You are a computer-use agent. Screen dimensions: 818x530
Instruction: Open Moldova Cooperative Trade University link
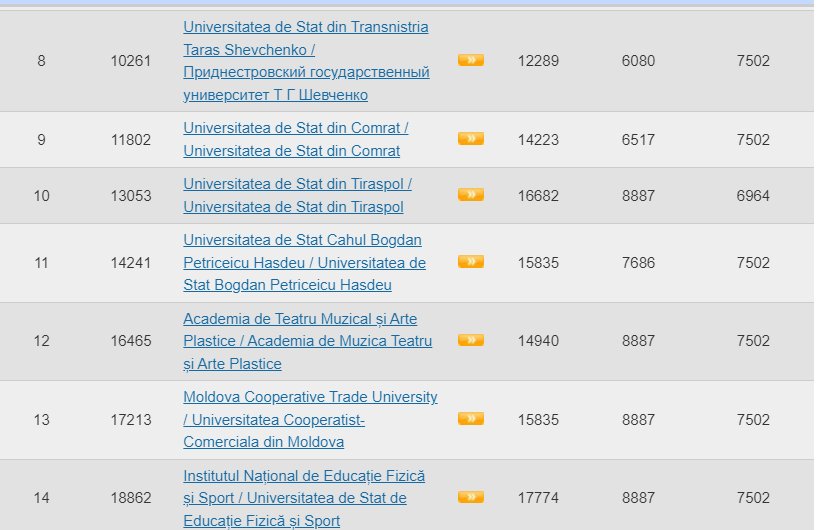click(x=310, y=419)
